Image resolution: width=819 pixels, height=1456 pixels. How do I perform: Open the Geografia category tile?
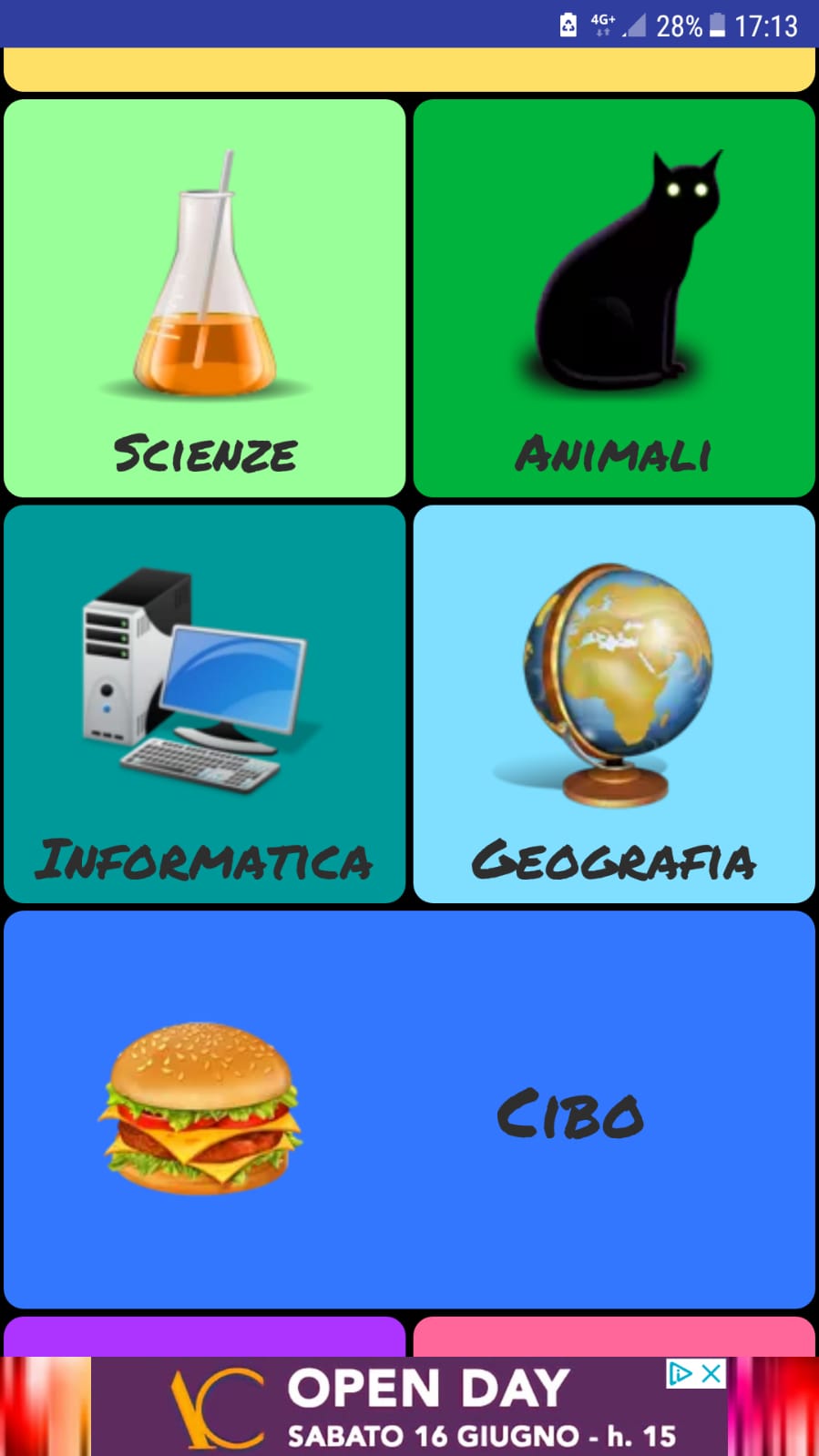click(614, 704)
